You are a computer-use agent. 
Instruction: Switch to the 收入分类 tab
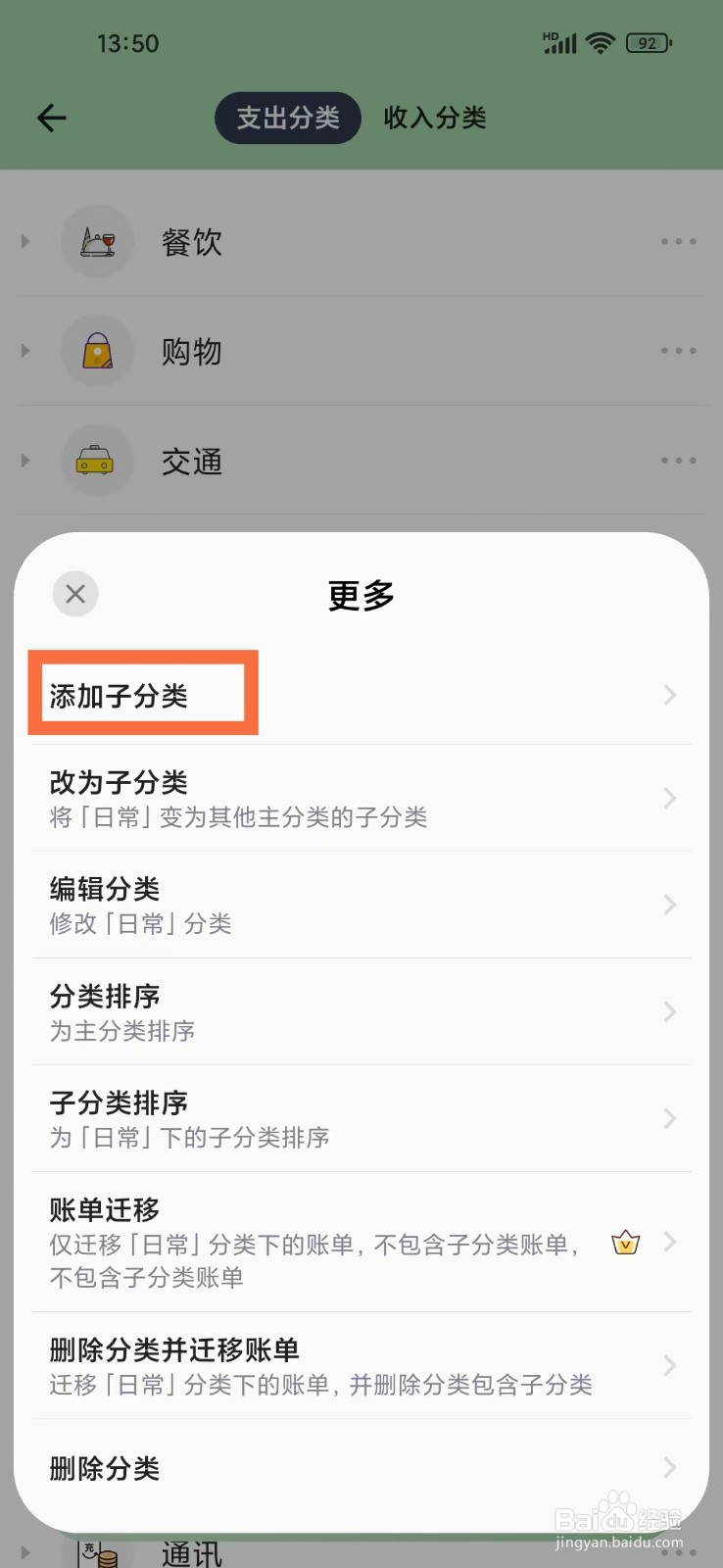click(x=435, y=118)
